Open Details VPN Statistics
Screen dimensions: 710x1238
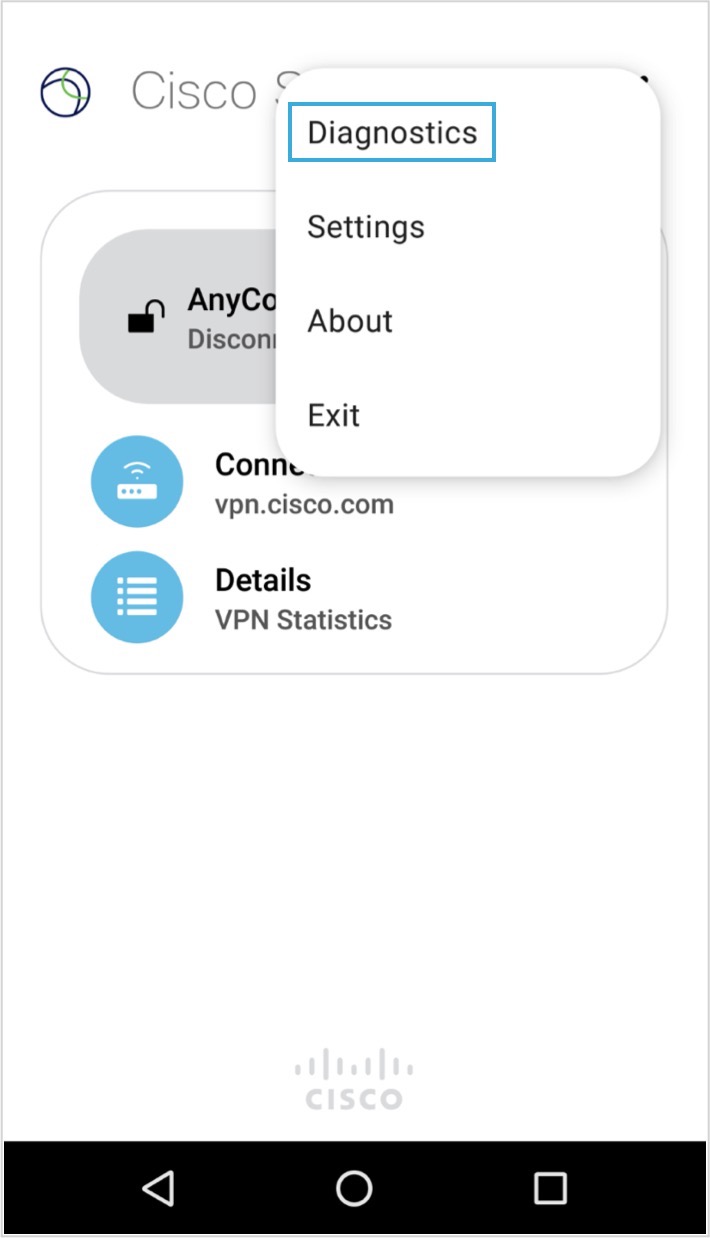[354, 598]
